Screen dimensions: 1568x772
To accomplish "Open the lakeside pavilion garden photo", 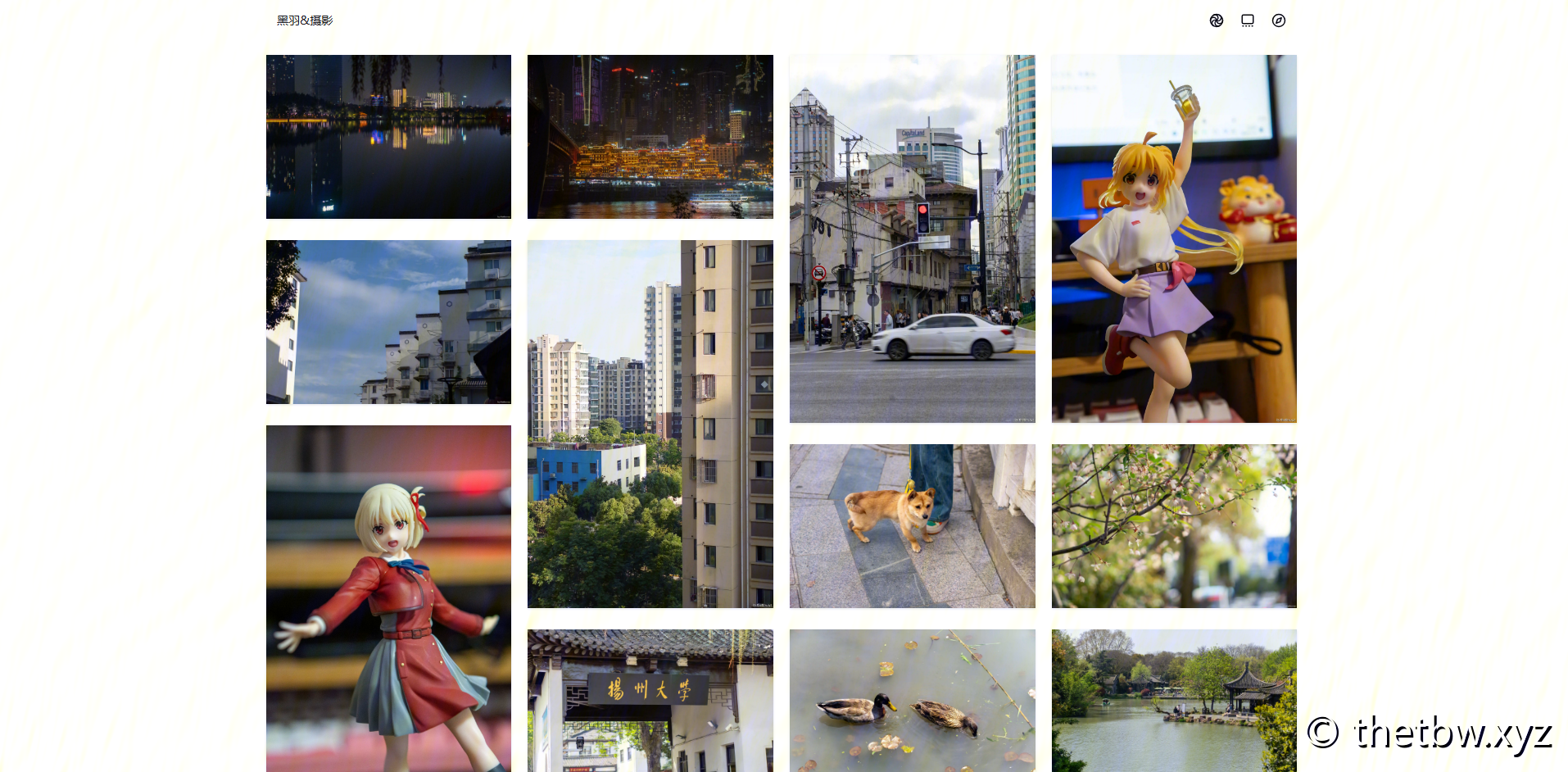I will tap(1173, 701).
